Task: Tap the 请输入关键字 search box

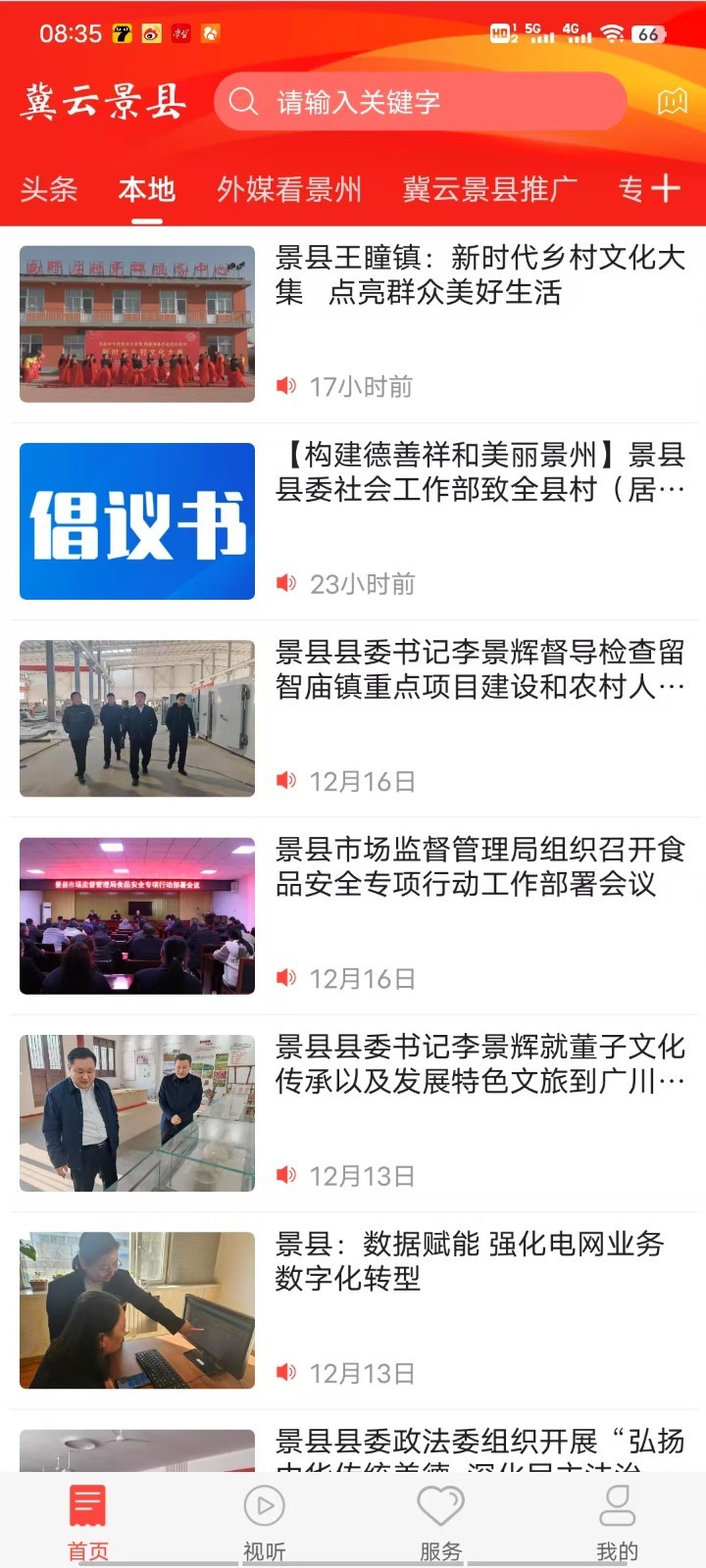Action: [x=420, y=101]
